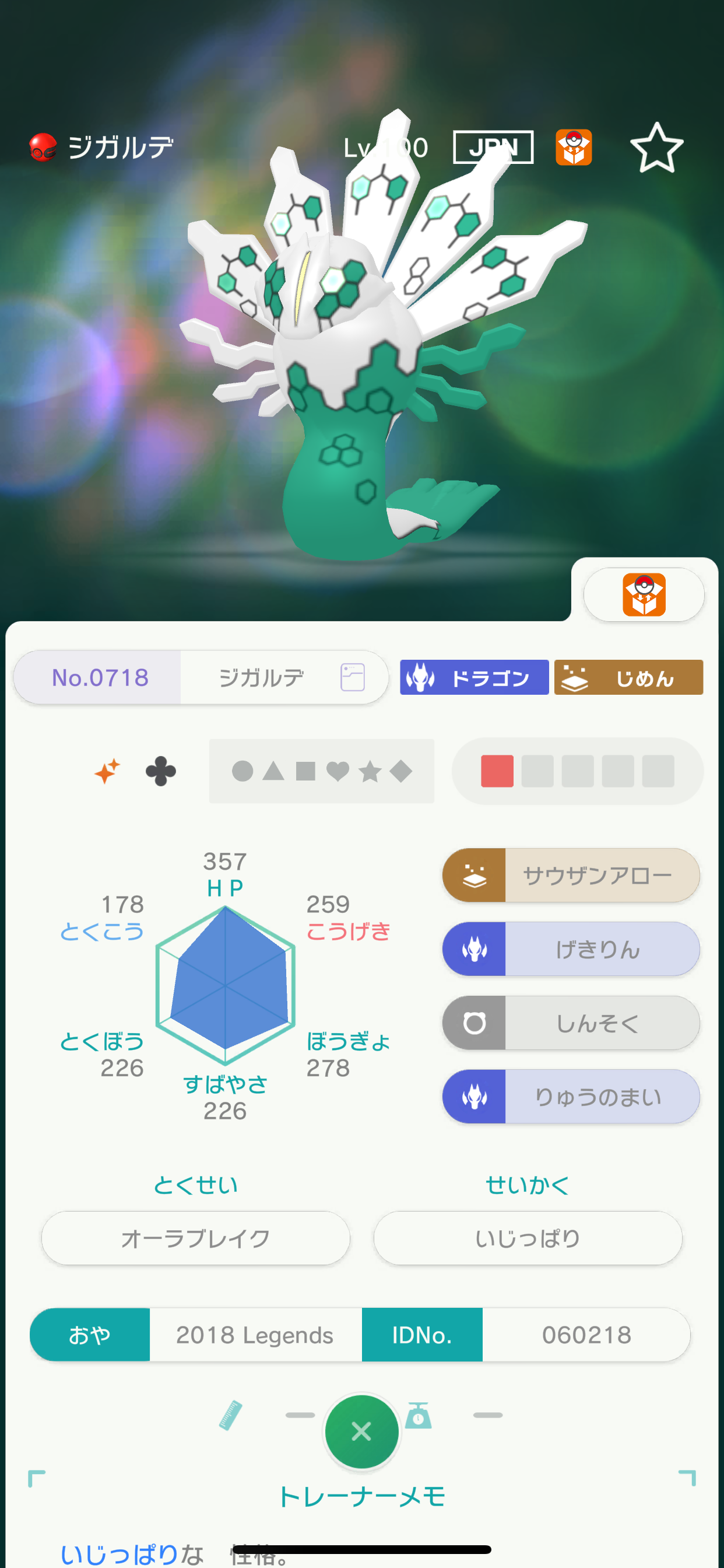The width and height of the screenshot is (724, 1568).
Task: Show the ability オーラブレイク
Action: tap(195, 1238)
